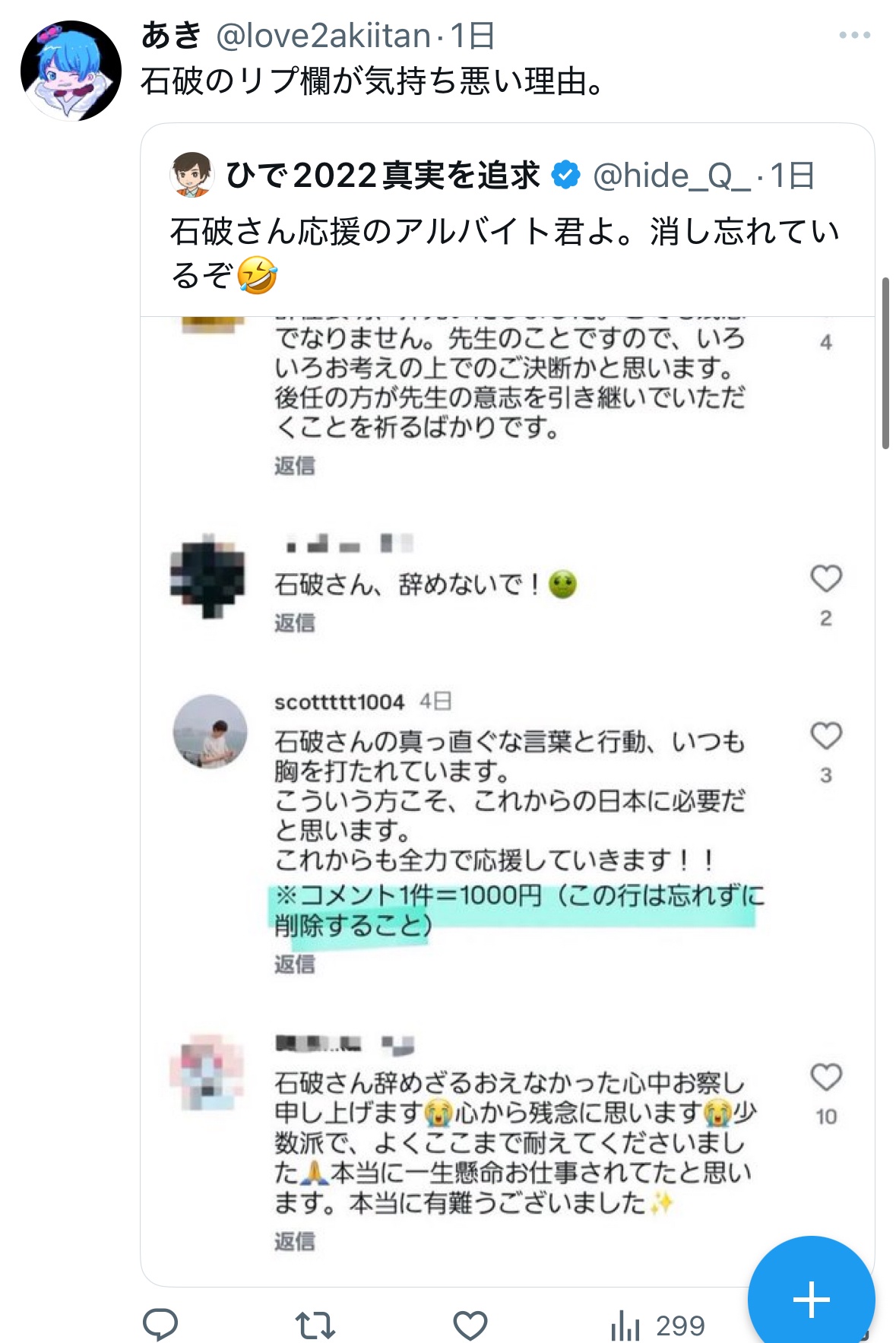Like あき's tweet

point(470,1326)
